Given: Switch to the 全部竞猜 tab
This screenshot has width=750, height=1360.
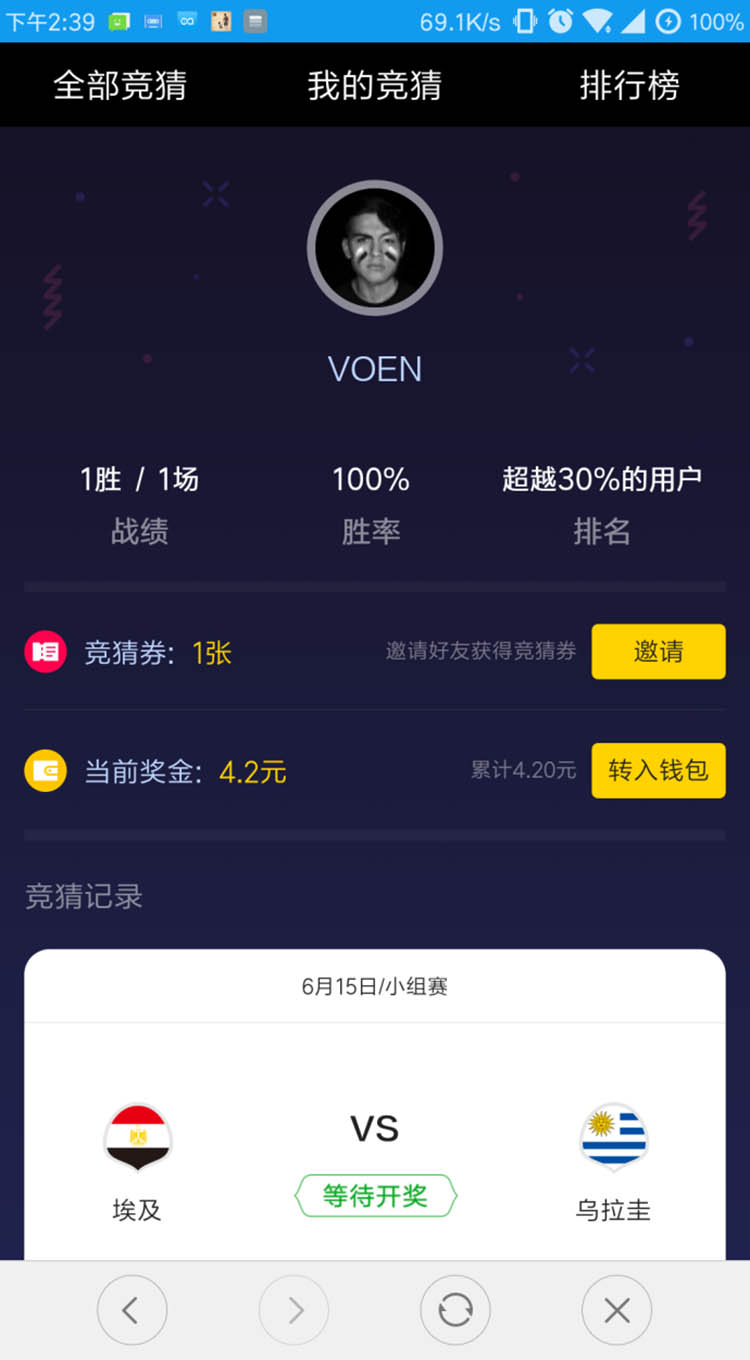Looking at the screenshot, I should coord(120,85).
